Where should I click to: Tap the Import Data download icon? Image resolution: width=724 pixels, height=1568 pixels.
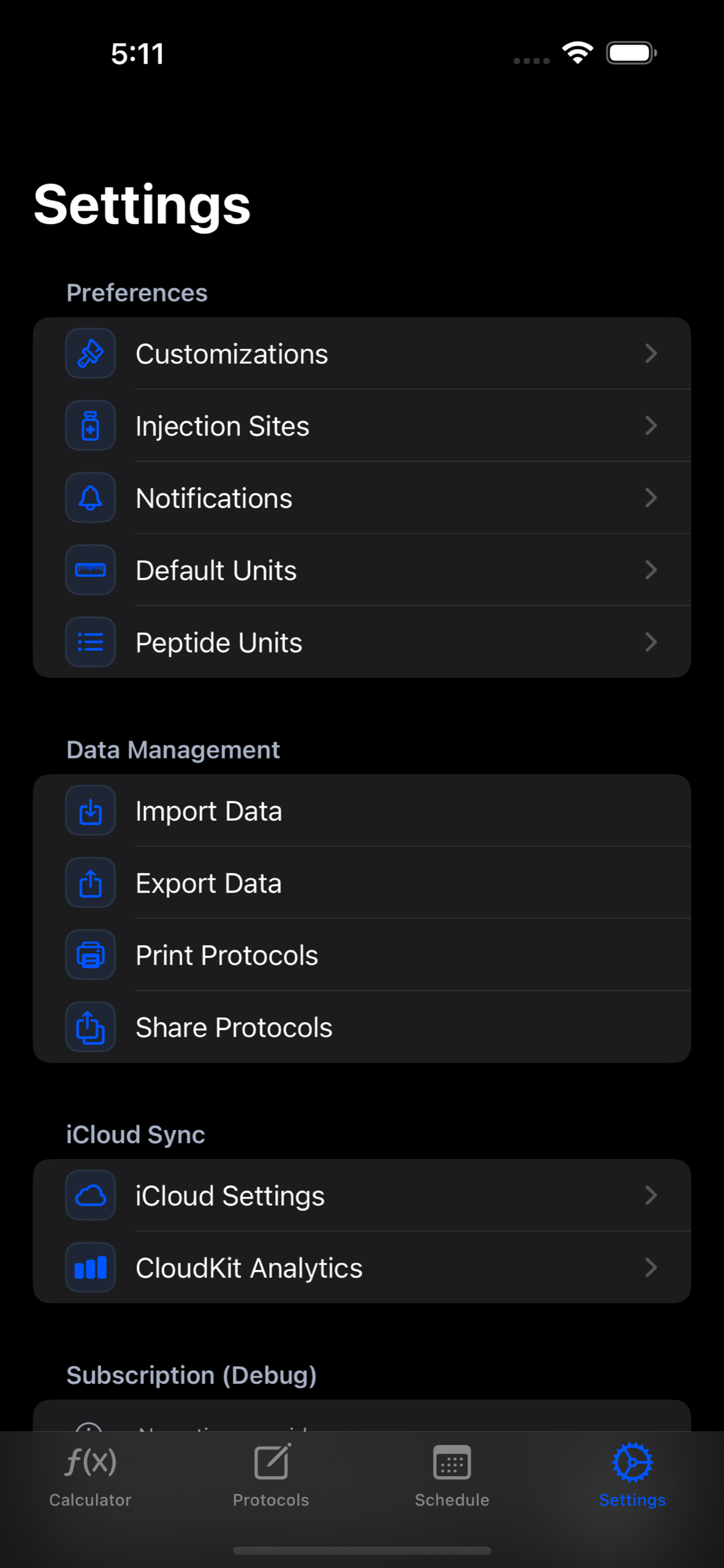[x=90, y=810]
